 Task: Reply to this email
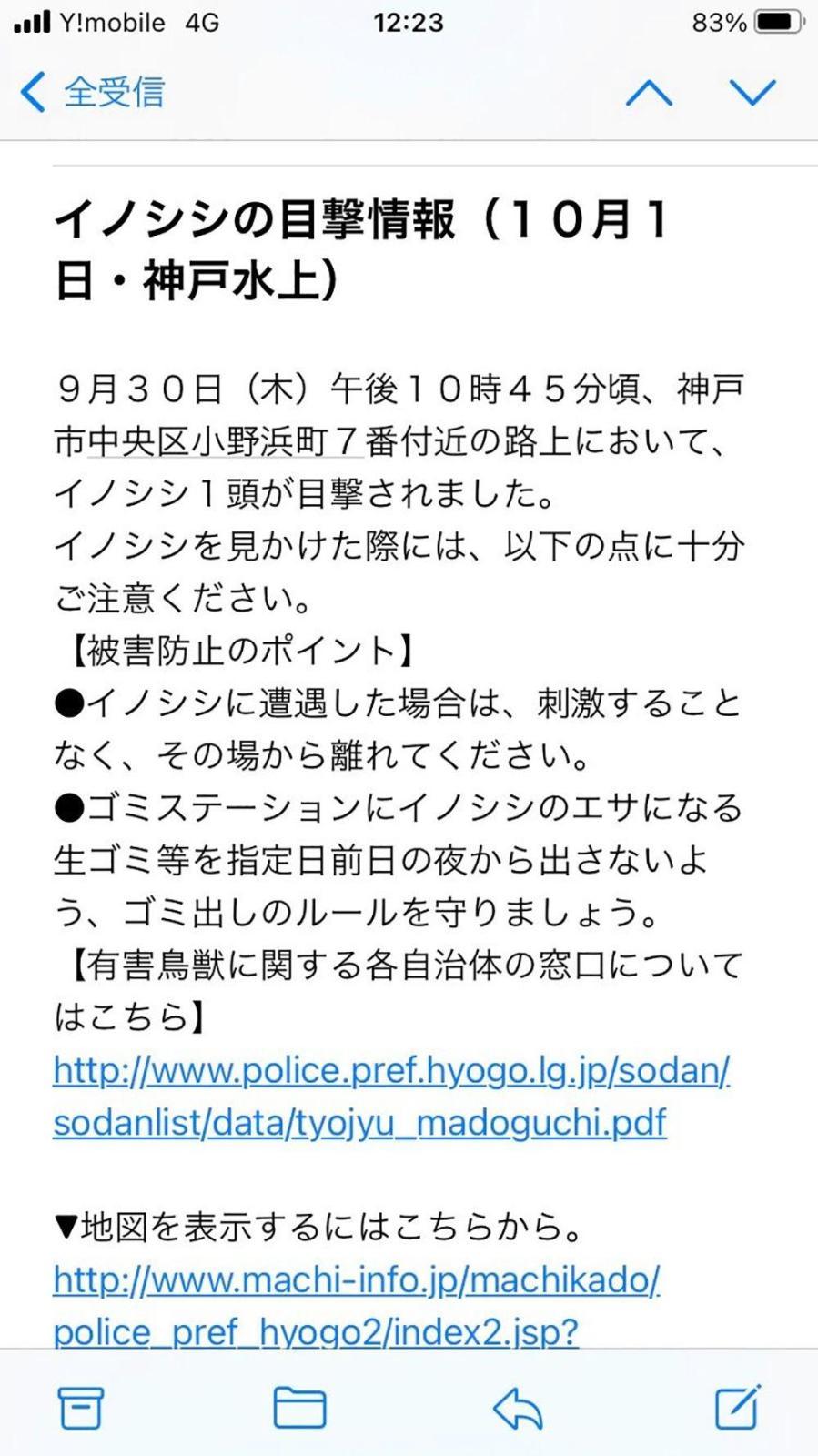(518, 1408)
